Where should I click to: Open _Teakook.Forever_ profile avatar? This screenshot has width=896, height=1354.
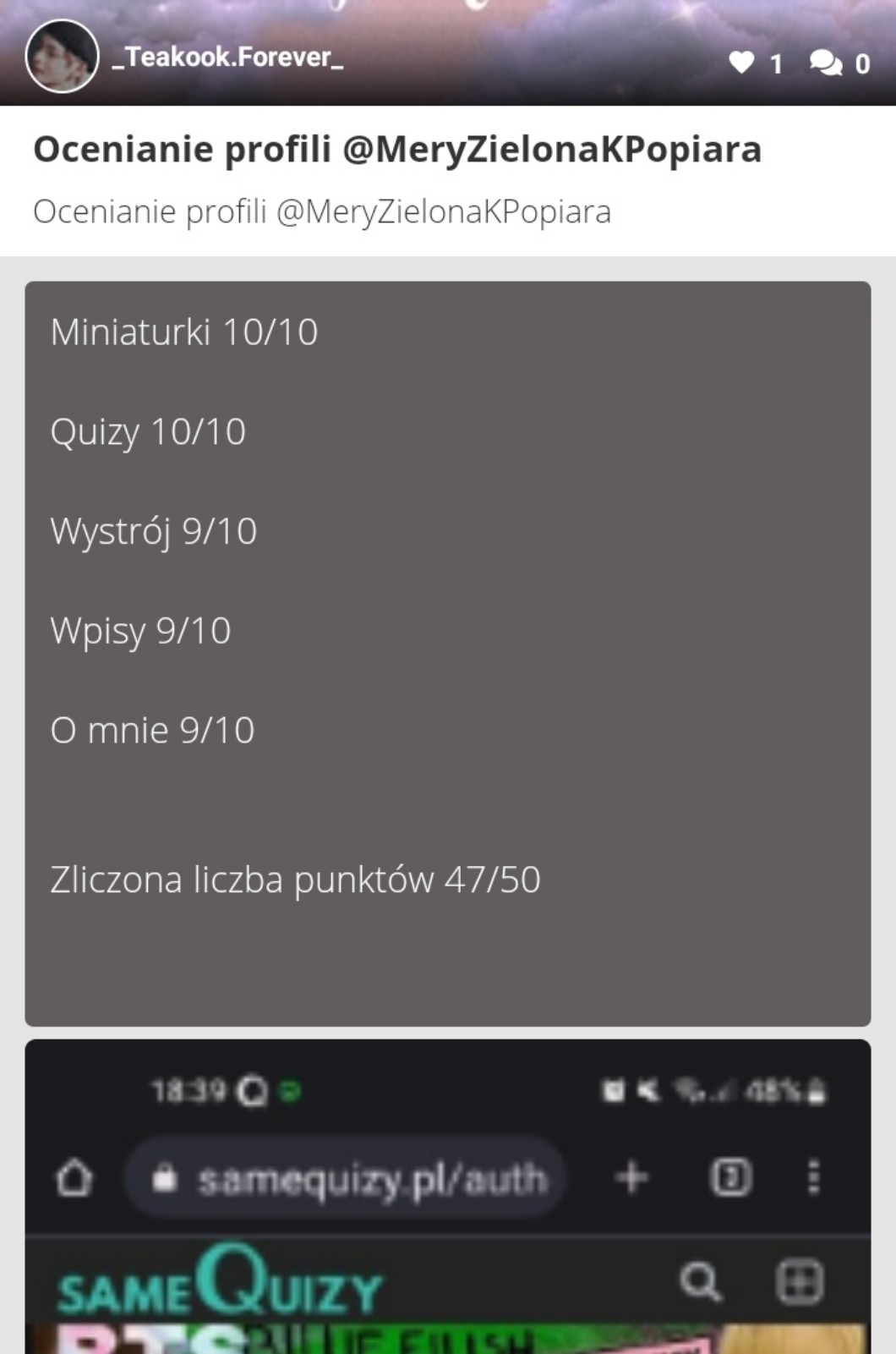[62, 56]
